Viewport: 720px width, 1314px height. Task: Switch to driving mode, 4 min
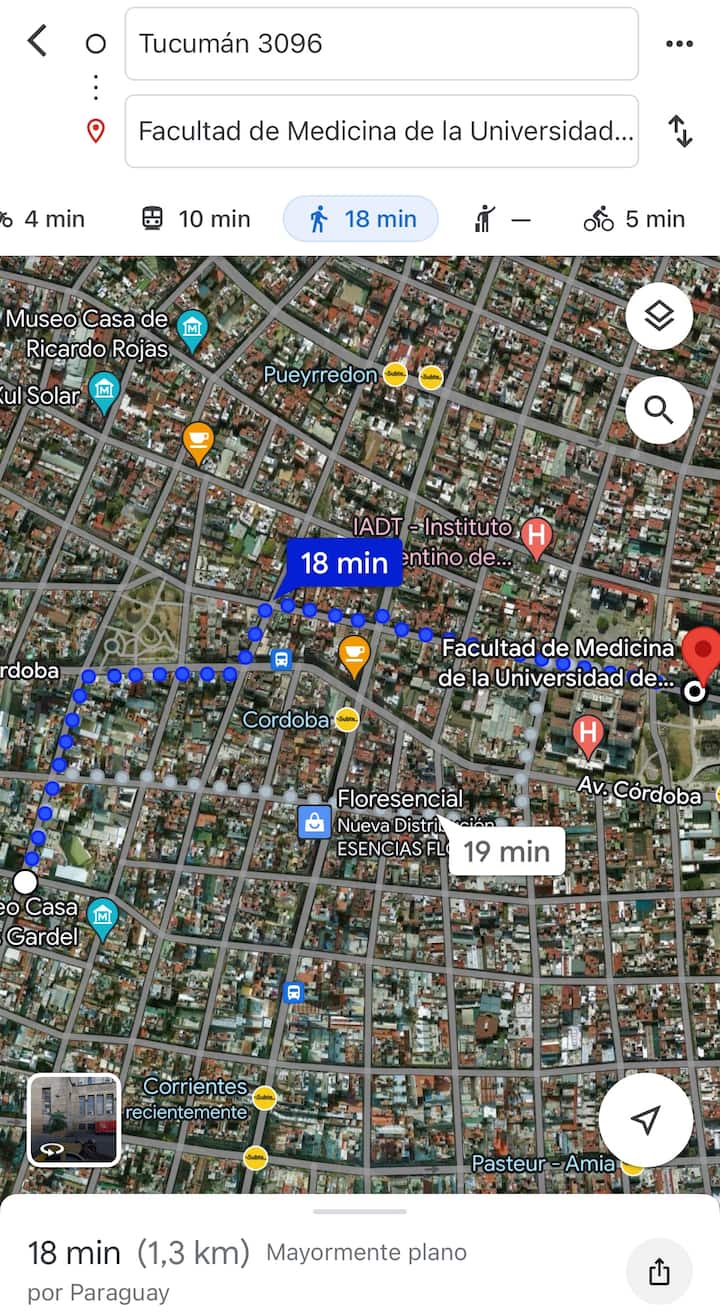pos(45,219)
